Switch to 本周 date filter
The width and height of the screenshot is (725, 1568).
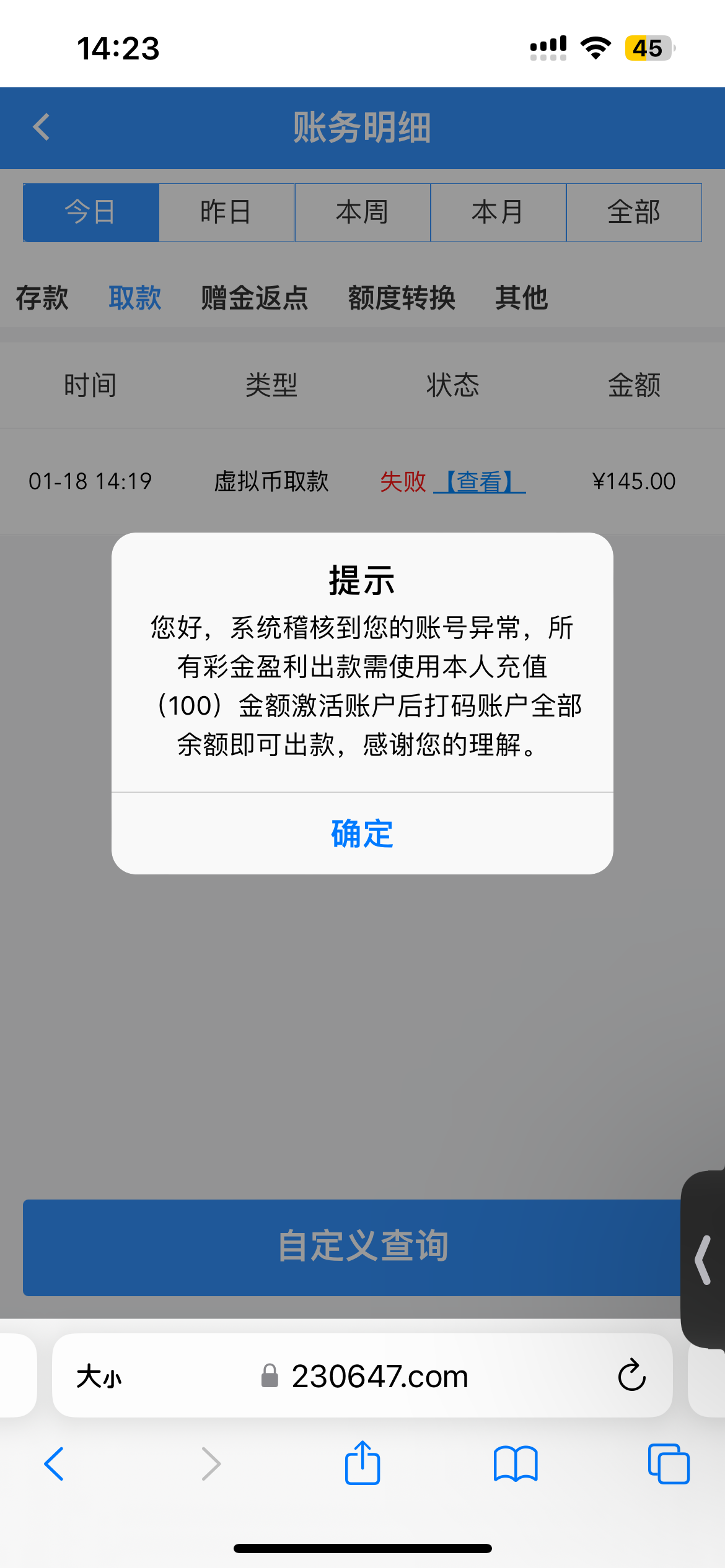tap(362, 212)
